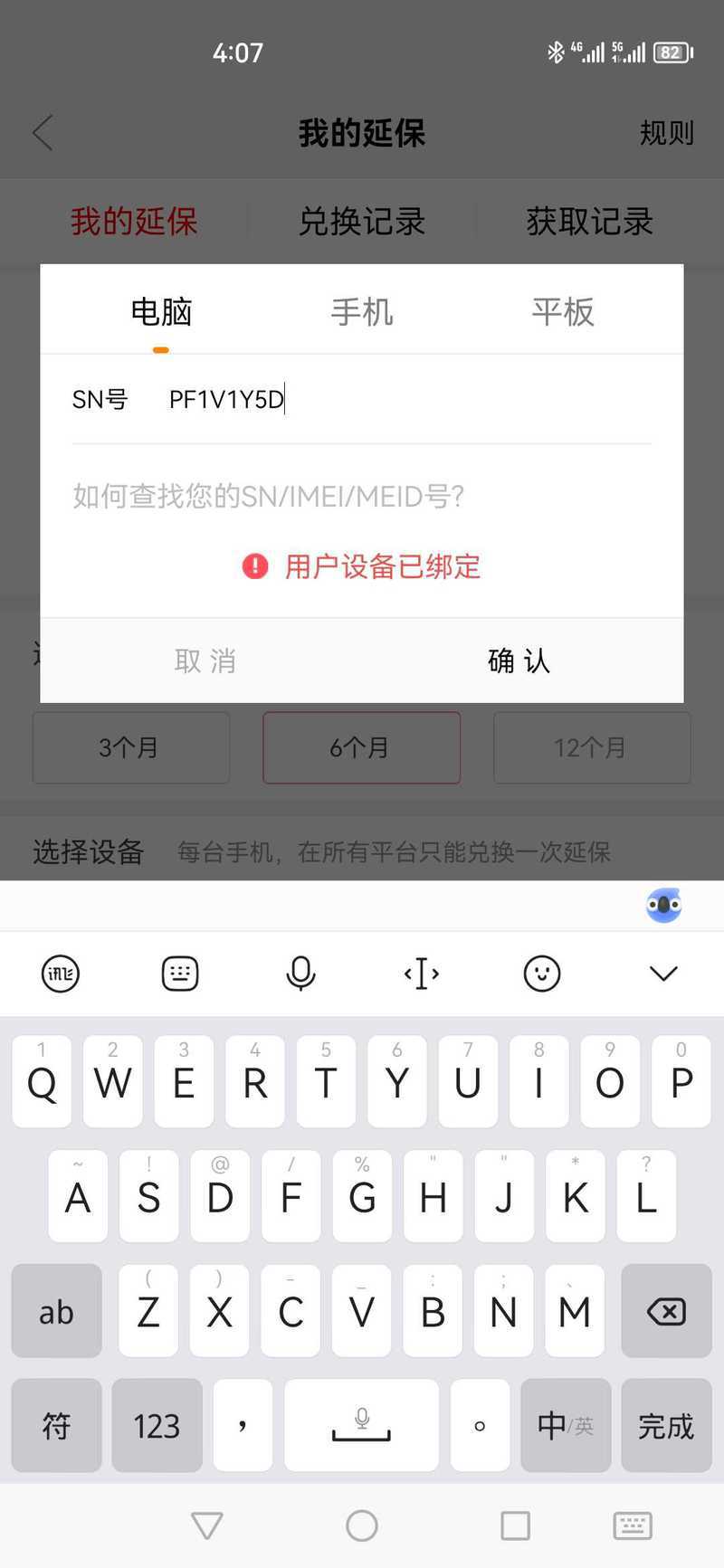
Task: Delete a character with the backspace key
Action: [x=666, y=1311]
